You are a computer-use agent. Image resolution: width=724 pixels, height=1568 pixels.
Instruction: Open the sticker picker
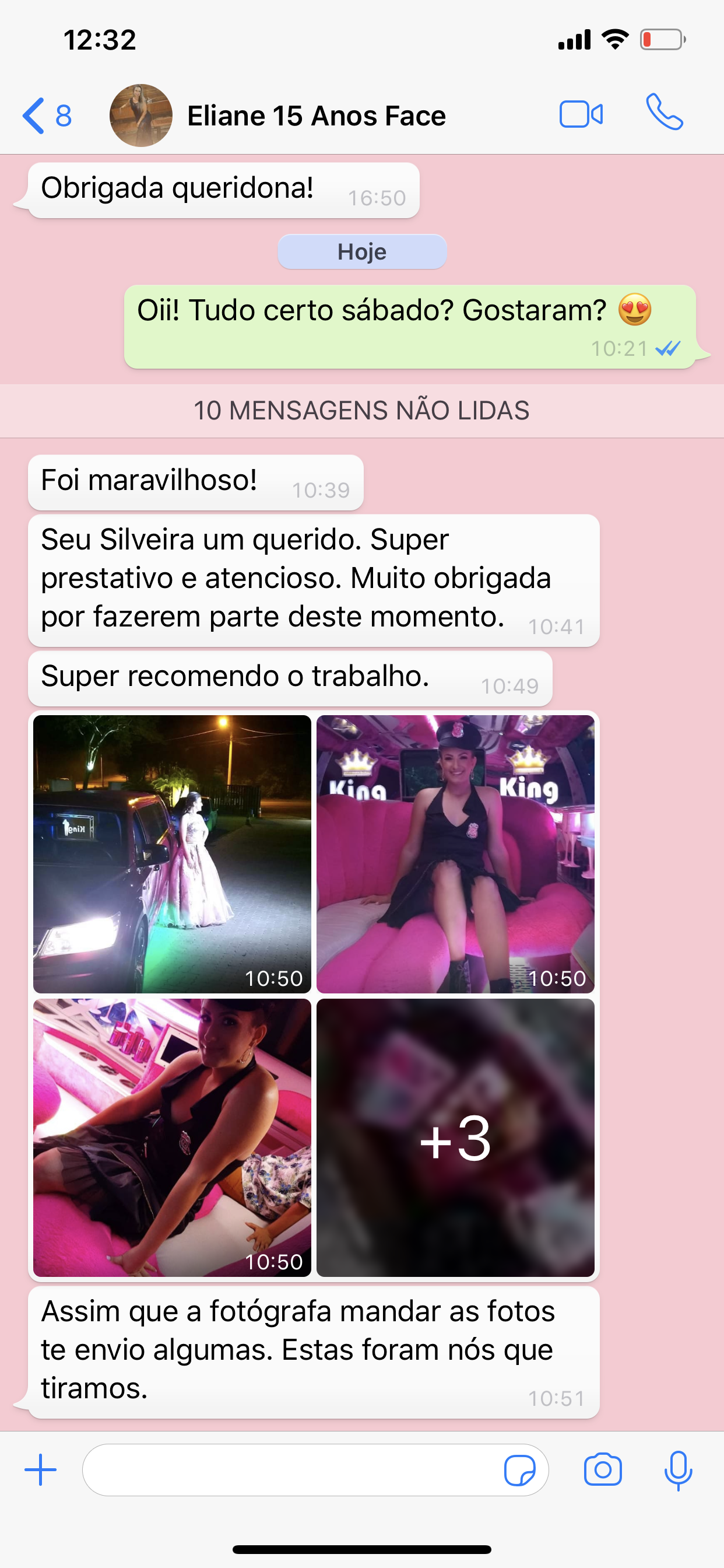(x=519, y=1470)
